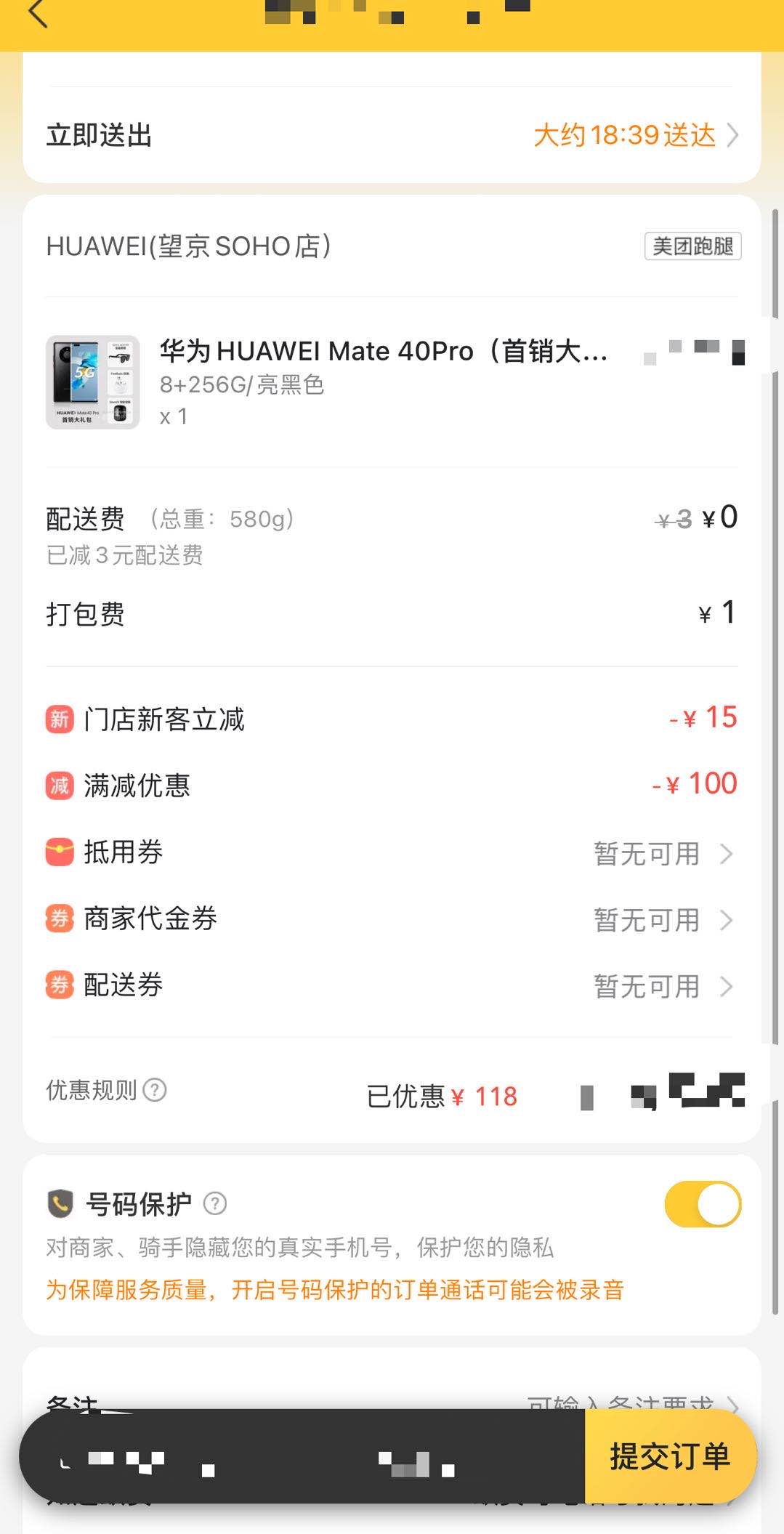Go back using the top-left arrow

[x=38, y=15]
